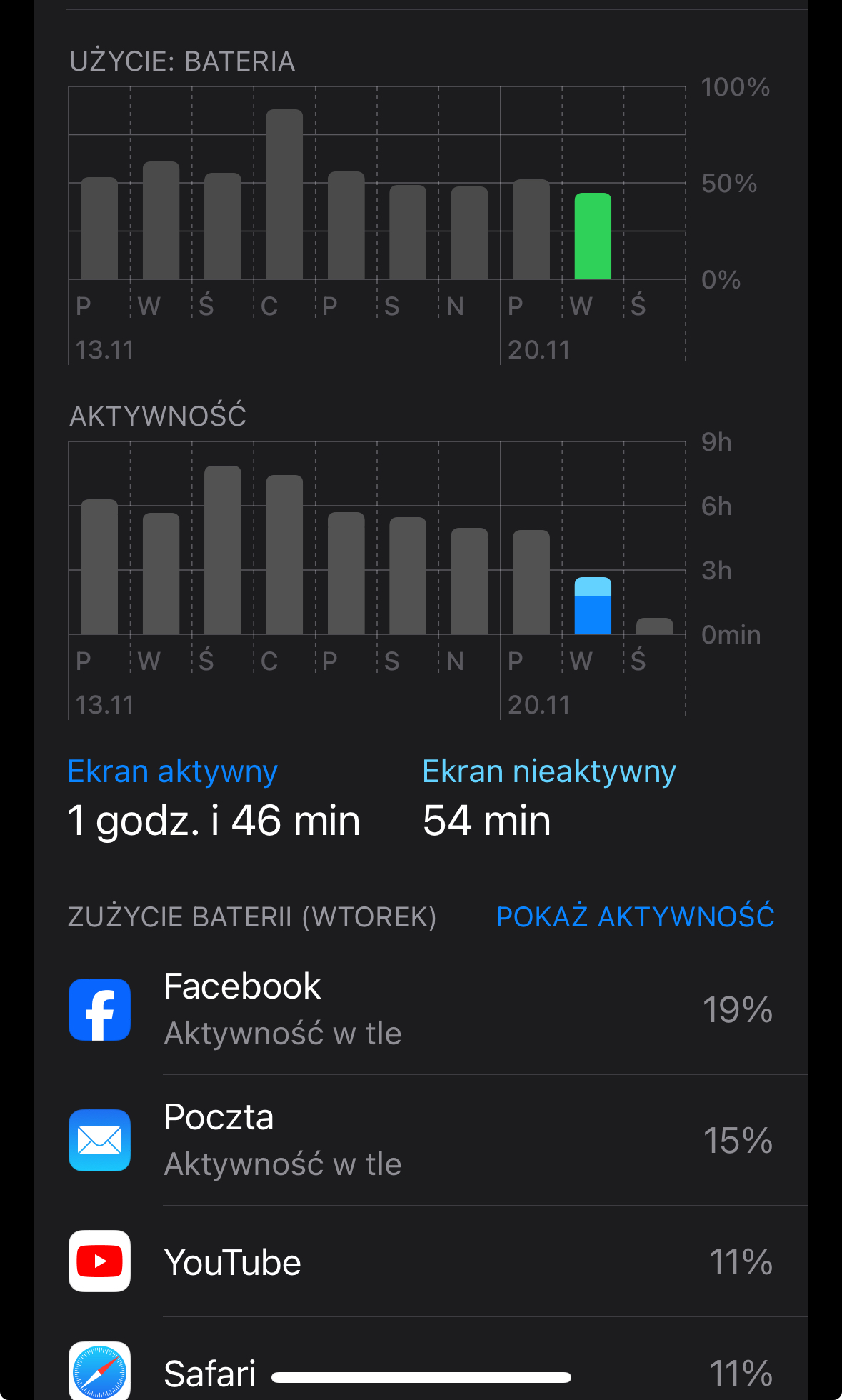Screen dimensions: 842x1400
Task: Select the green Tuesday battery usage bar
Action: pyautogui.click(x=593, y=236)
